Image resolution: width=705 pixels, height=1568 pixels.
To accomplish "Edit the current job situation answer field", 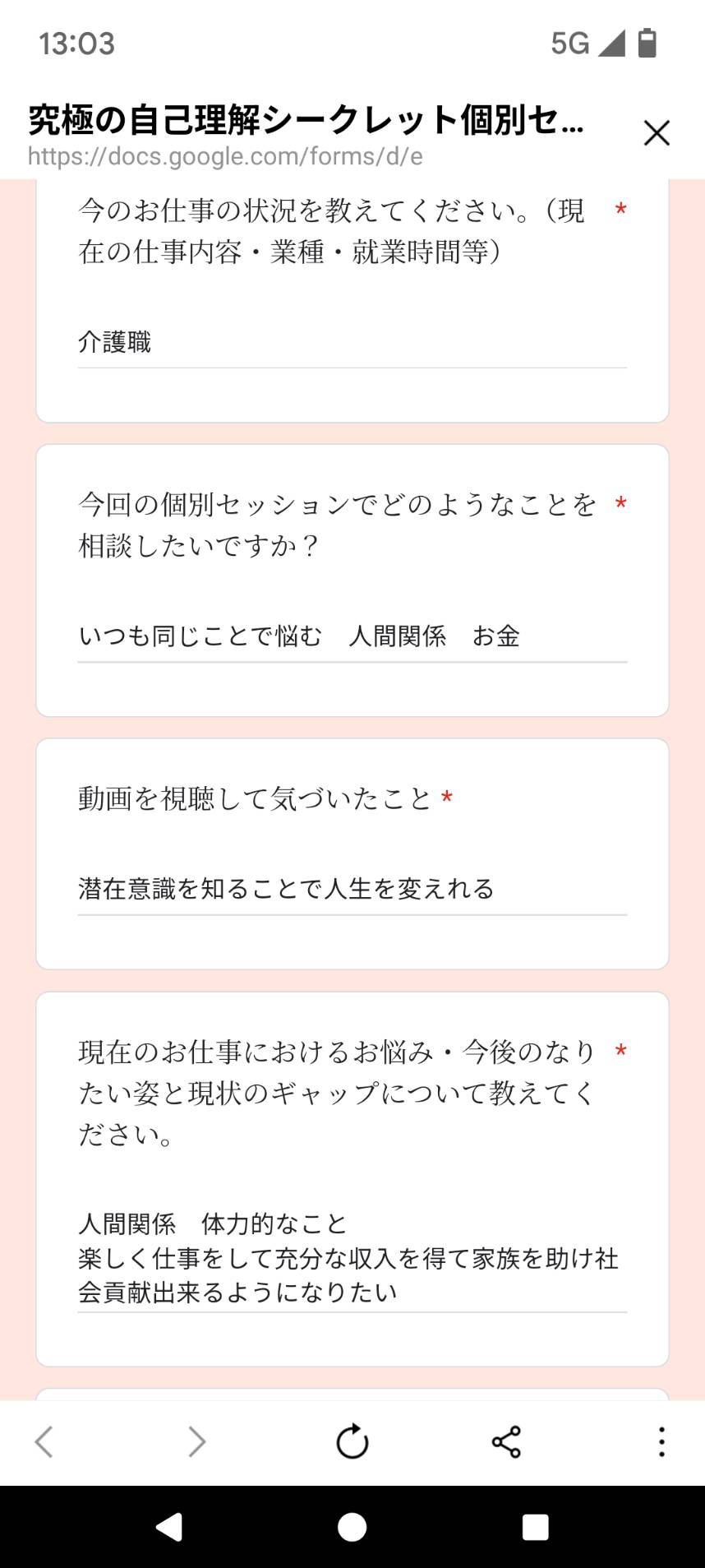I will click(x=352, y=342).
